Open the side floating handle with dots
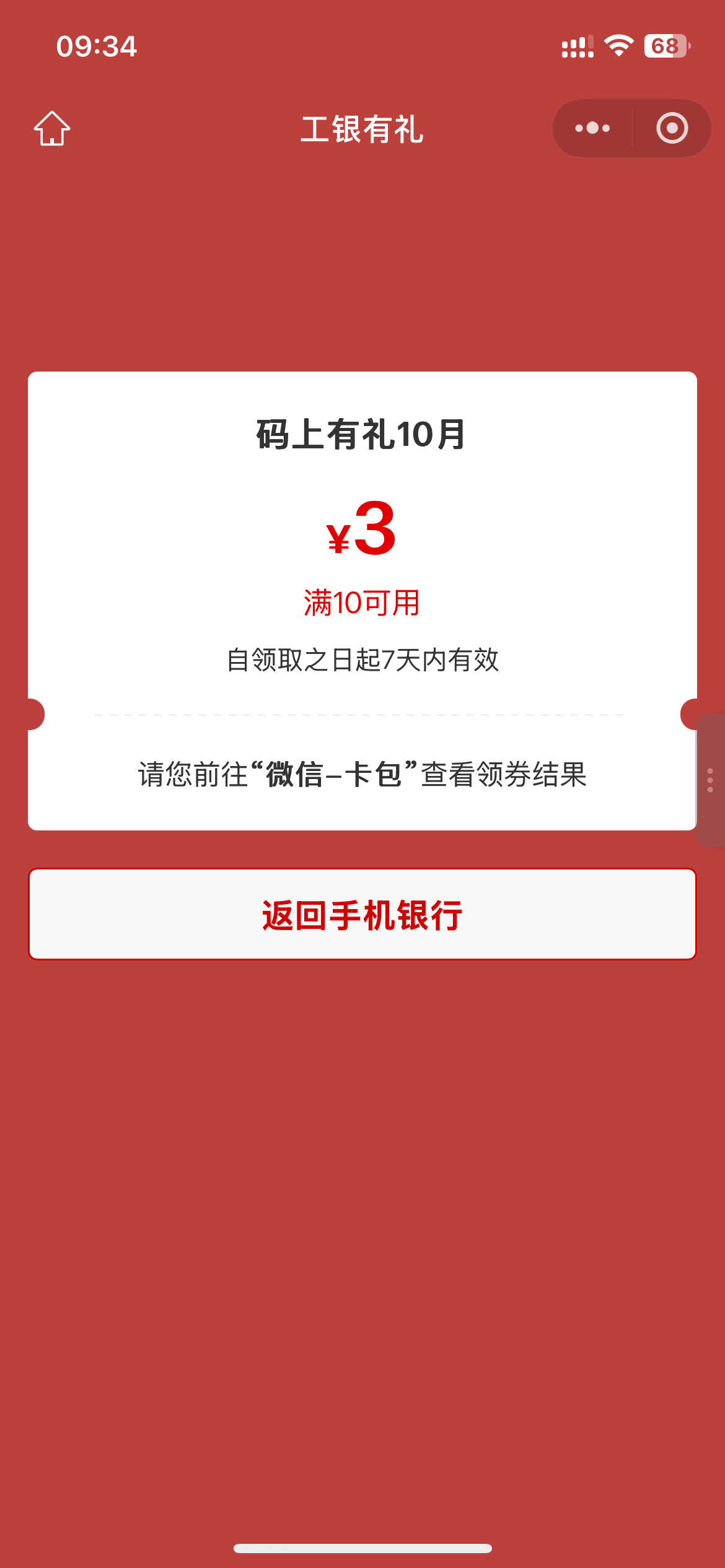 click(x=710, y=780)
